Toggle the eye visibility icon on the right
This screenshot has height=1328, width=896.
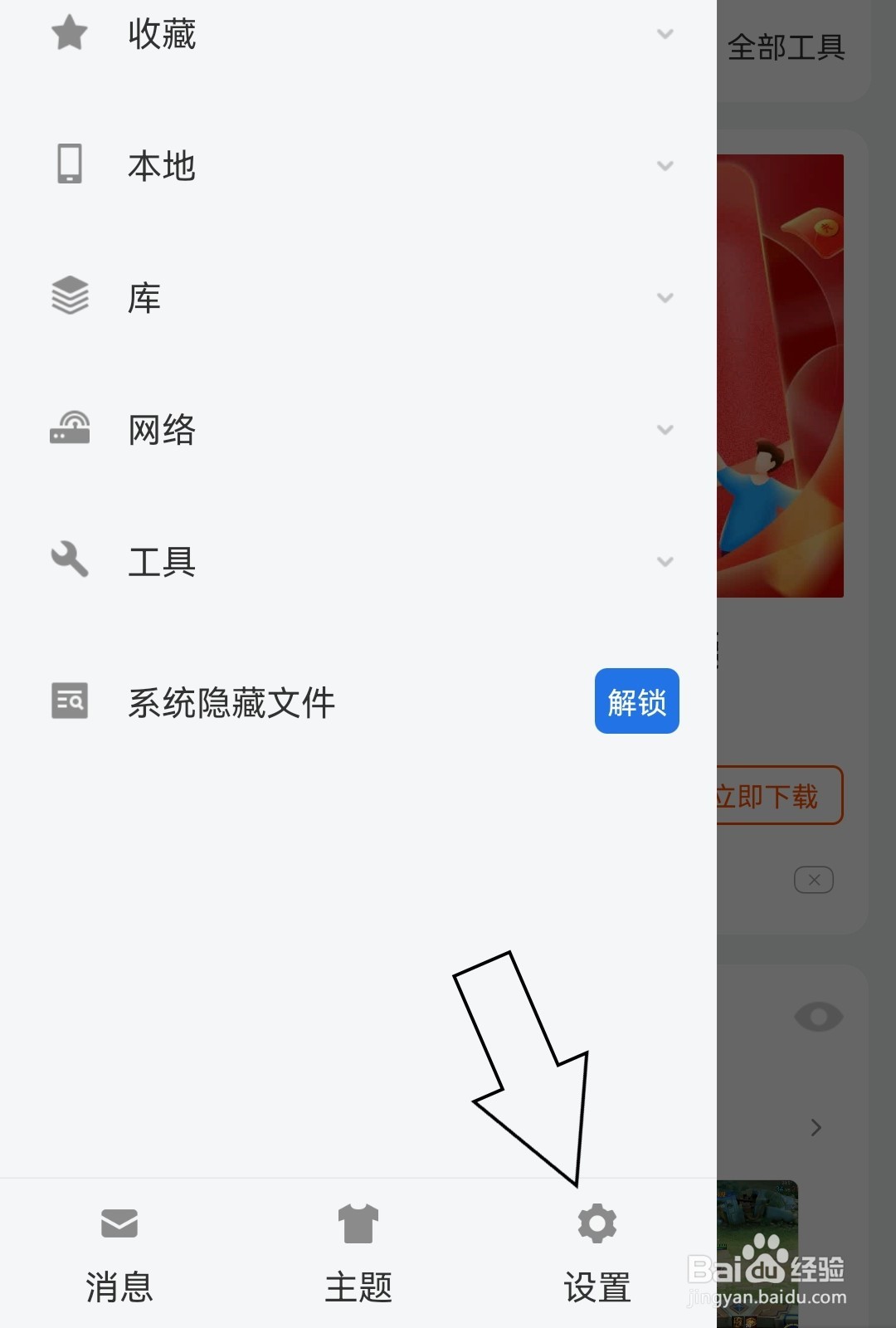[x=818, y=1016]
